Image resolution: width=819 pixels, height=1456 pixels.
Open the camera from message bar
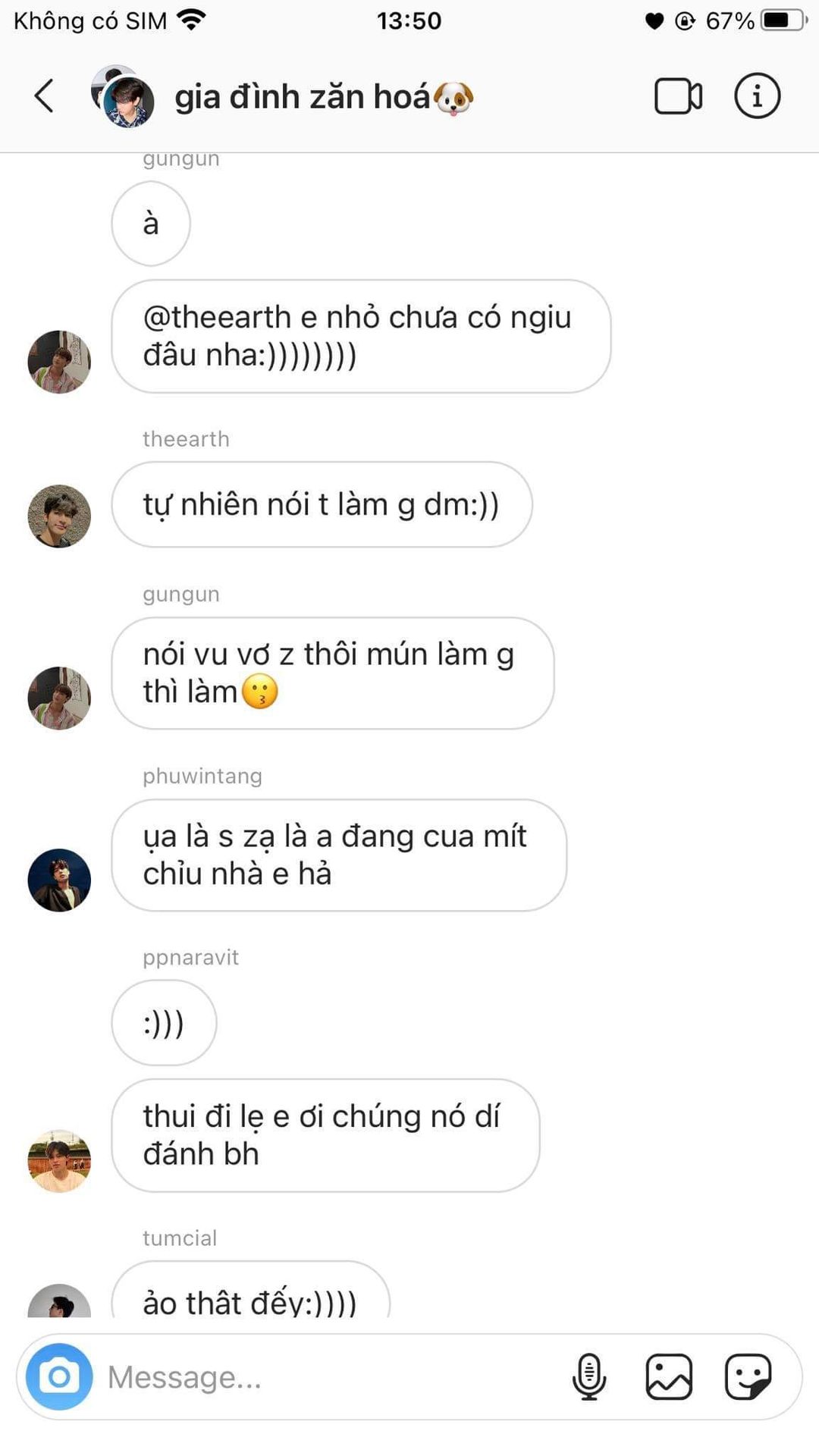point(59,1376)
